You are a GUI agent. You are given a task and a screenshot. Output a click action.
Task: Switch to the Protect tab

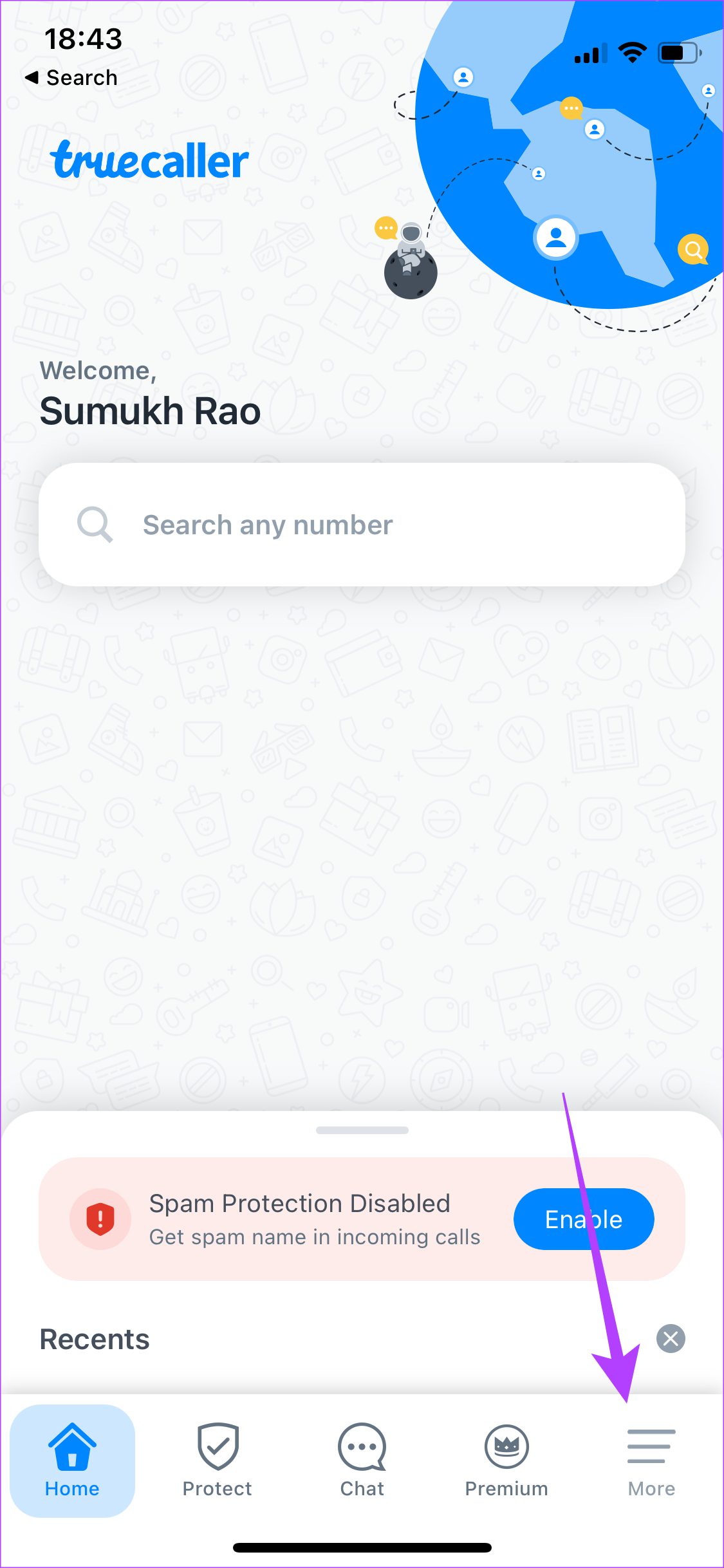(x=218, y=1461)
